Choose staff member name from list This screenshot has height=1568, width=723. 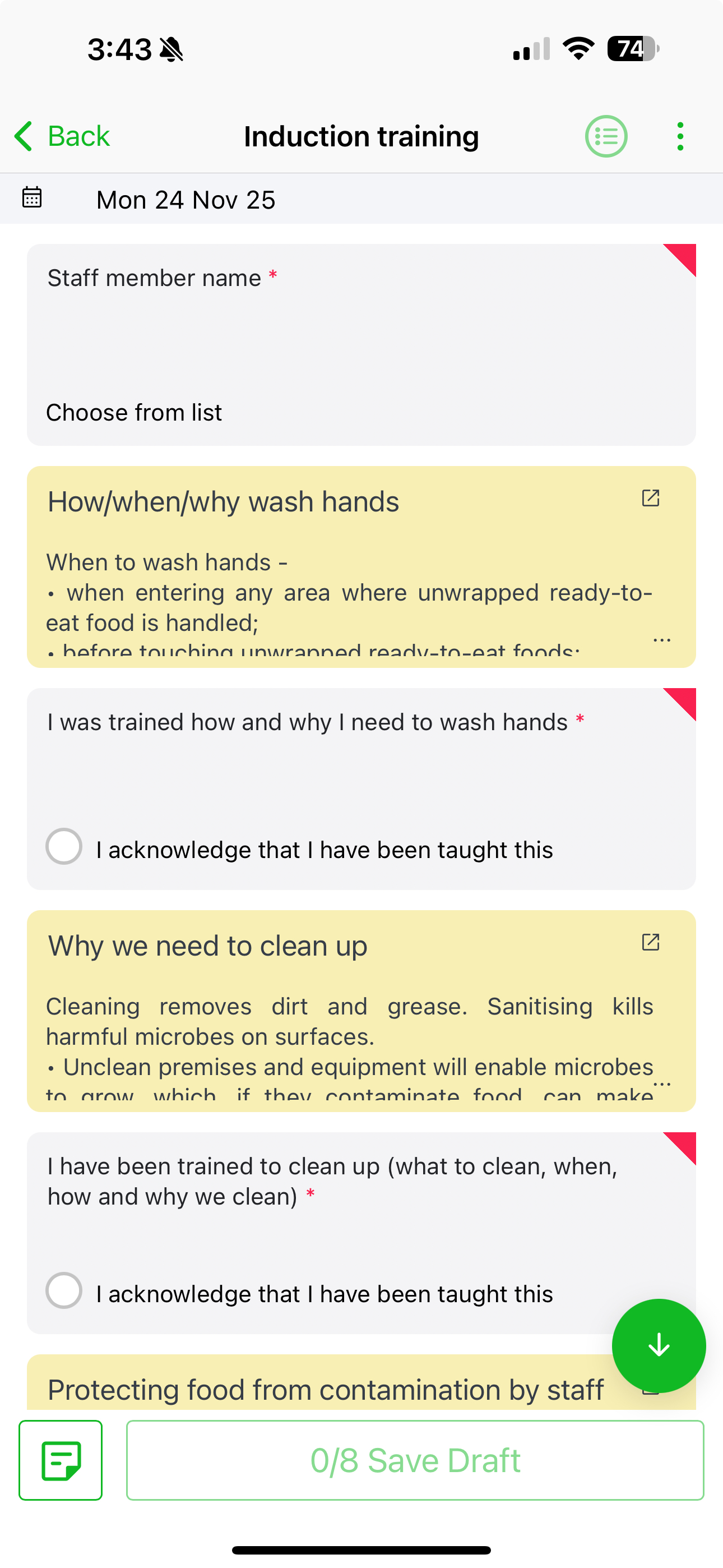134,412
